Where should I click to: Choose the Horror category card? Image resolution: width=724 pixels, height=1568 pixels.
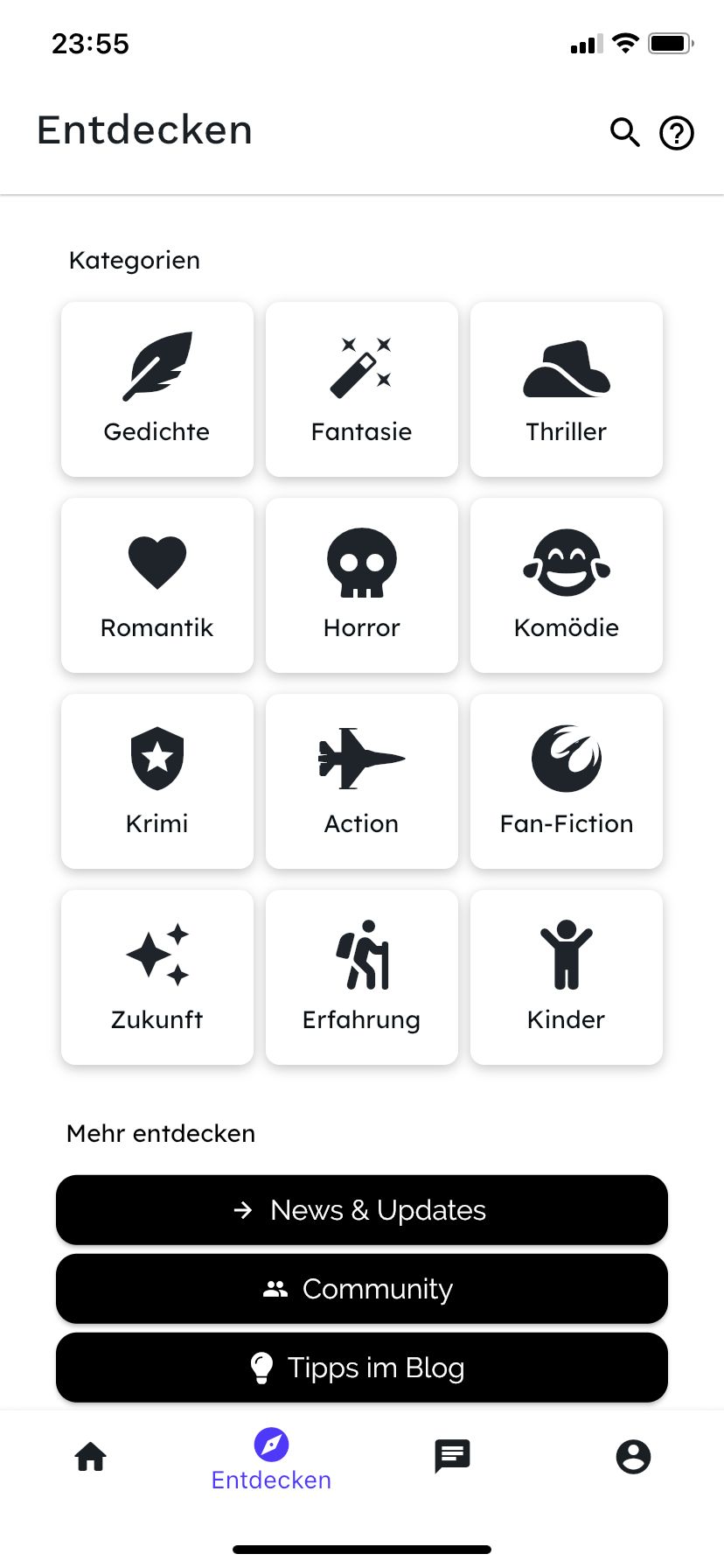coord(362,585)
